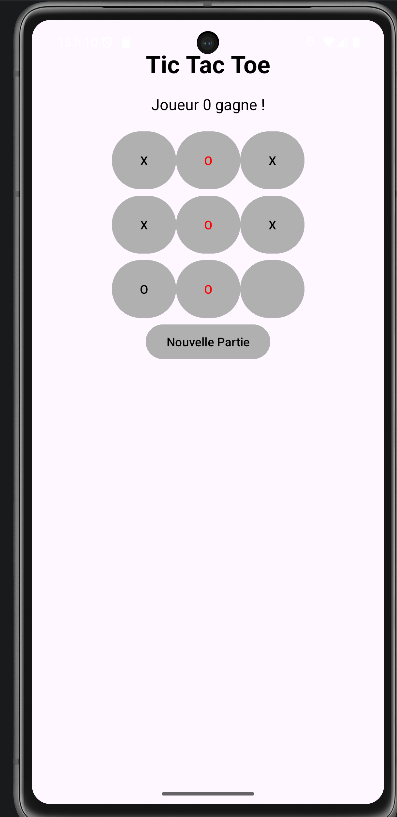This screenshot has height=817, width=397.
Task: Start a new game with Nouvelle Partie
Action: 208,342
